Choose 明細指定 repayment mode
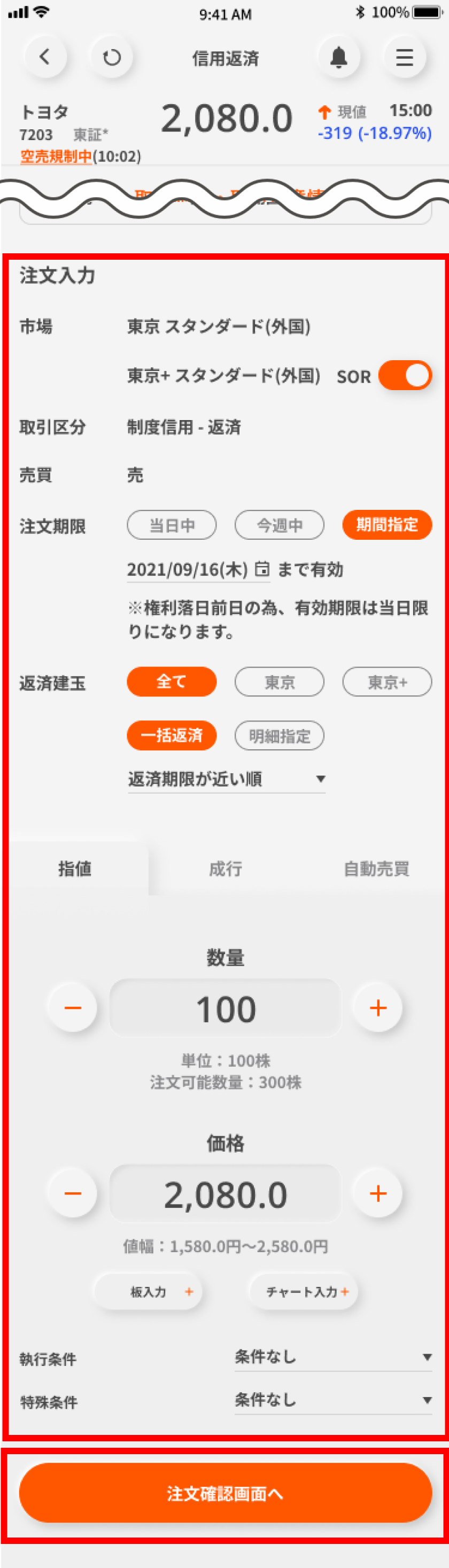This screenshot has width=449, height=1568. point(279,736)
